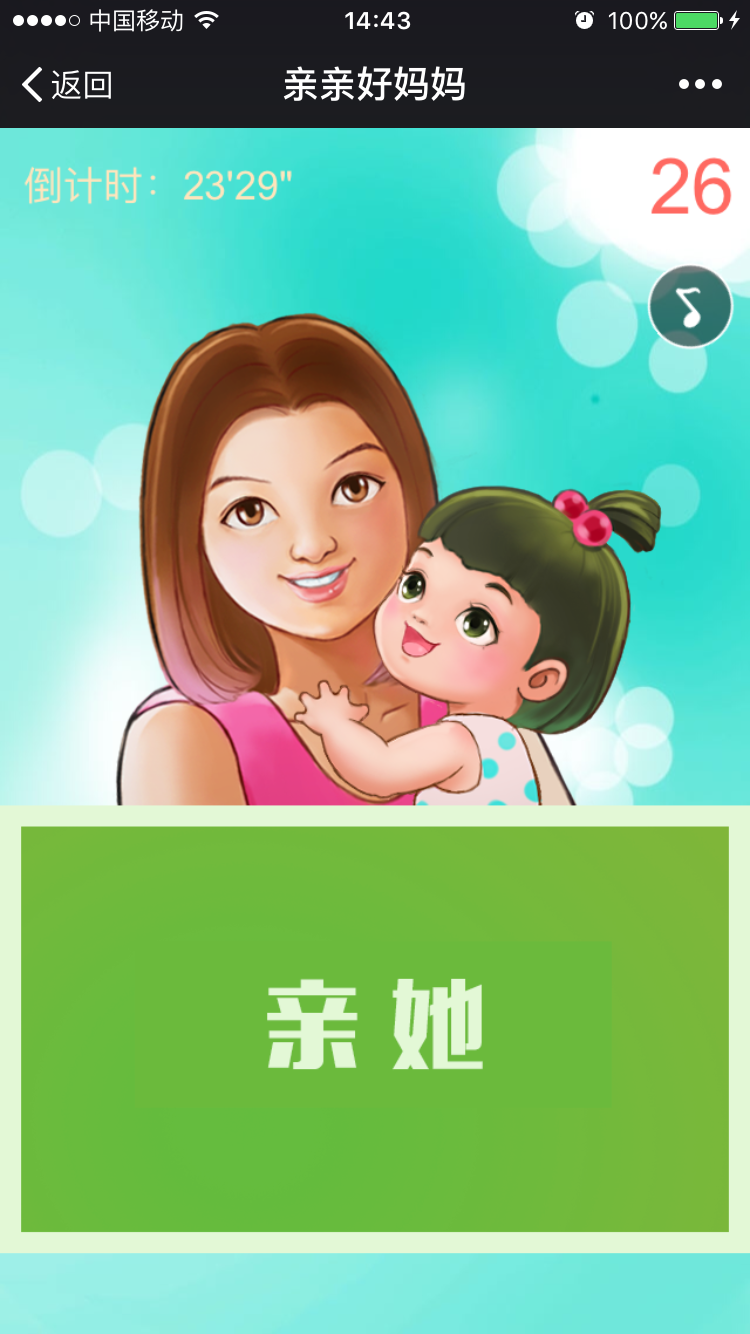
Task: Toggle the background music note icon
Action: point(691,308)
